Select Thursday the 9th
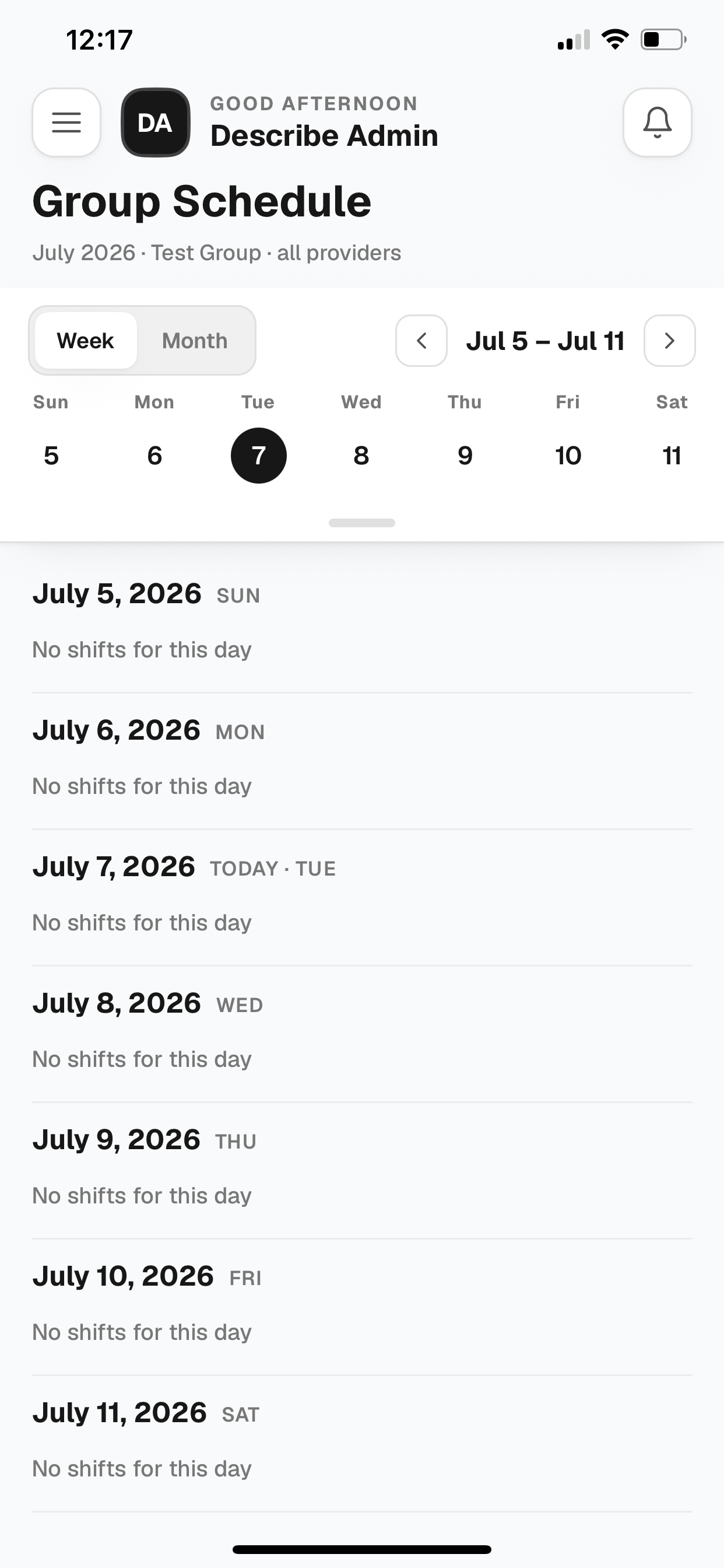724x1568 pixels. tap(465, 456)
